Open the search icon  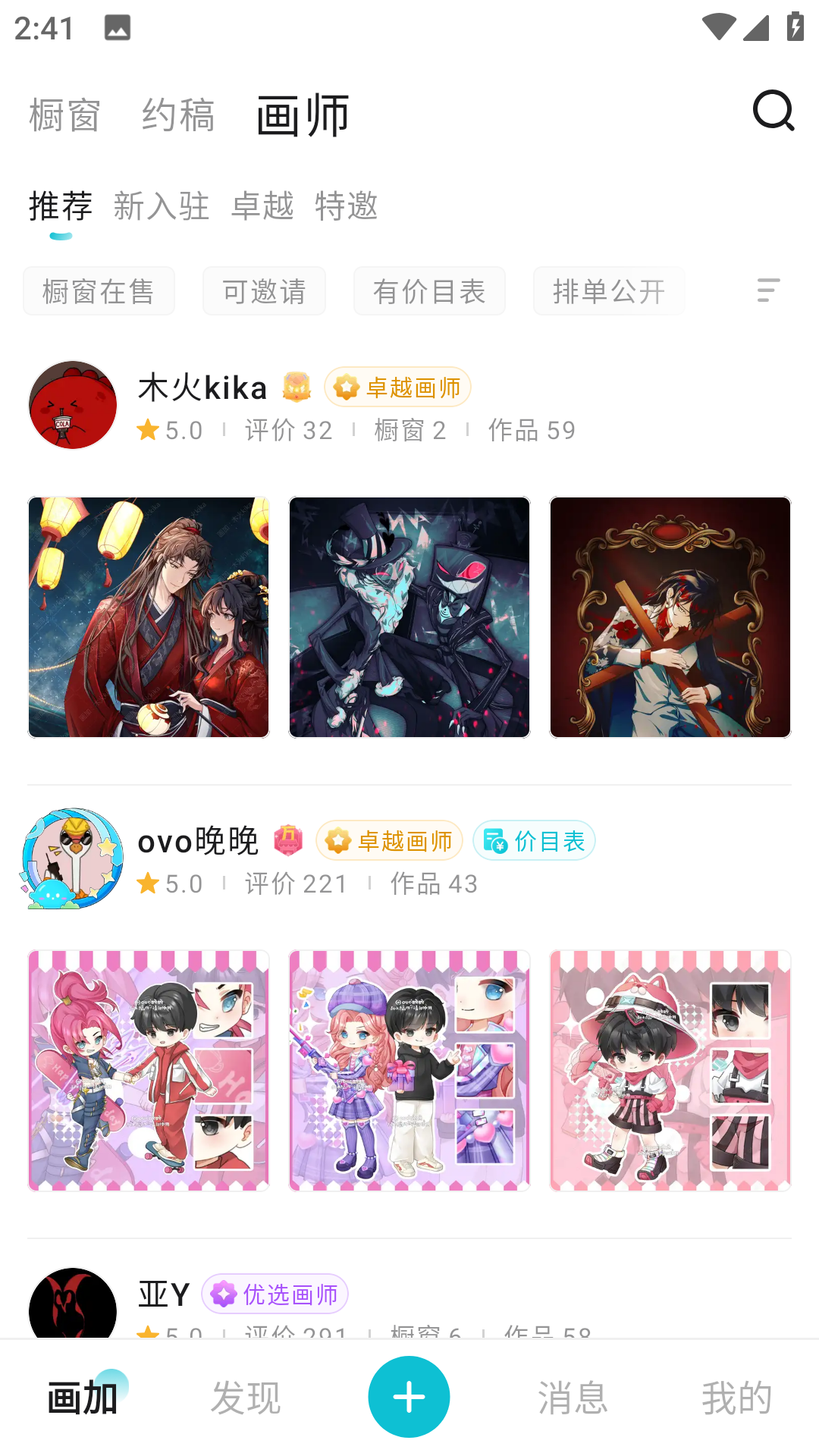[x=773, y=111]
